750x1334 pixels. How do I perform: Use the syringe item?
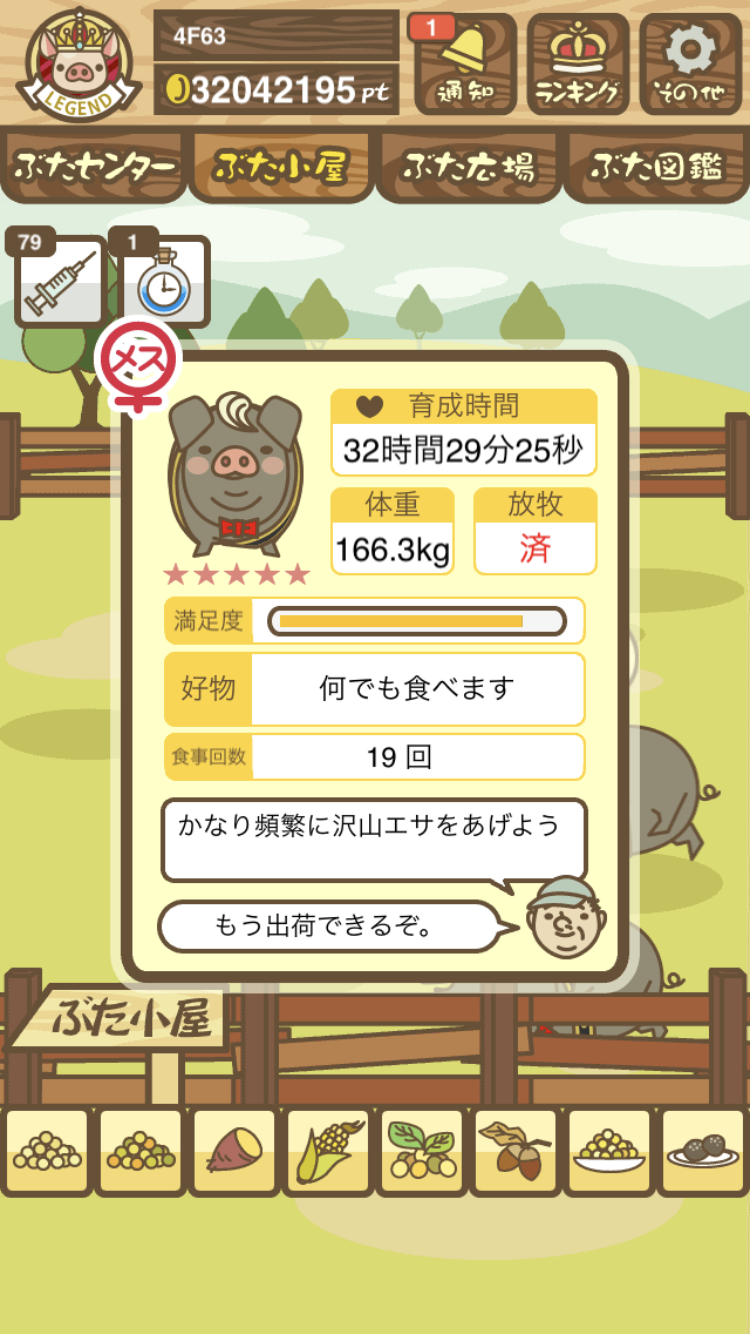pos(60,282)
